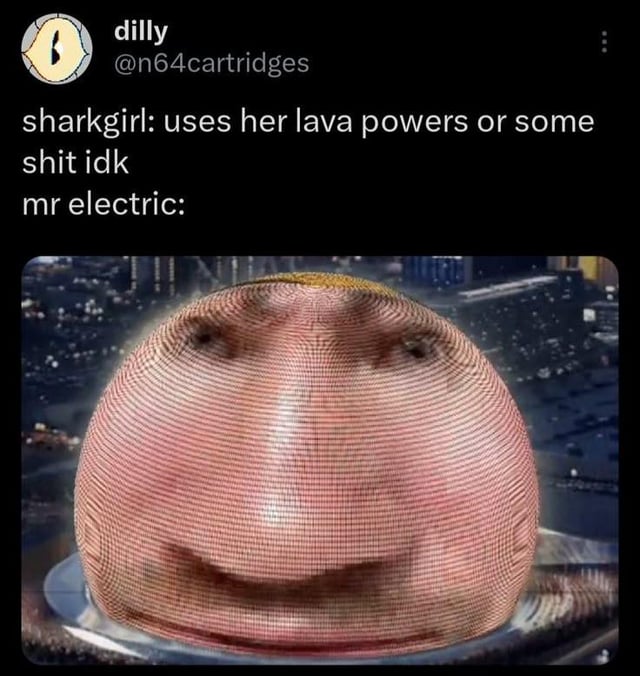Open dilly's profile picture
Screen dimensions: 640x676
(x=56, y=48)
